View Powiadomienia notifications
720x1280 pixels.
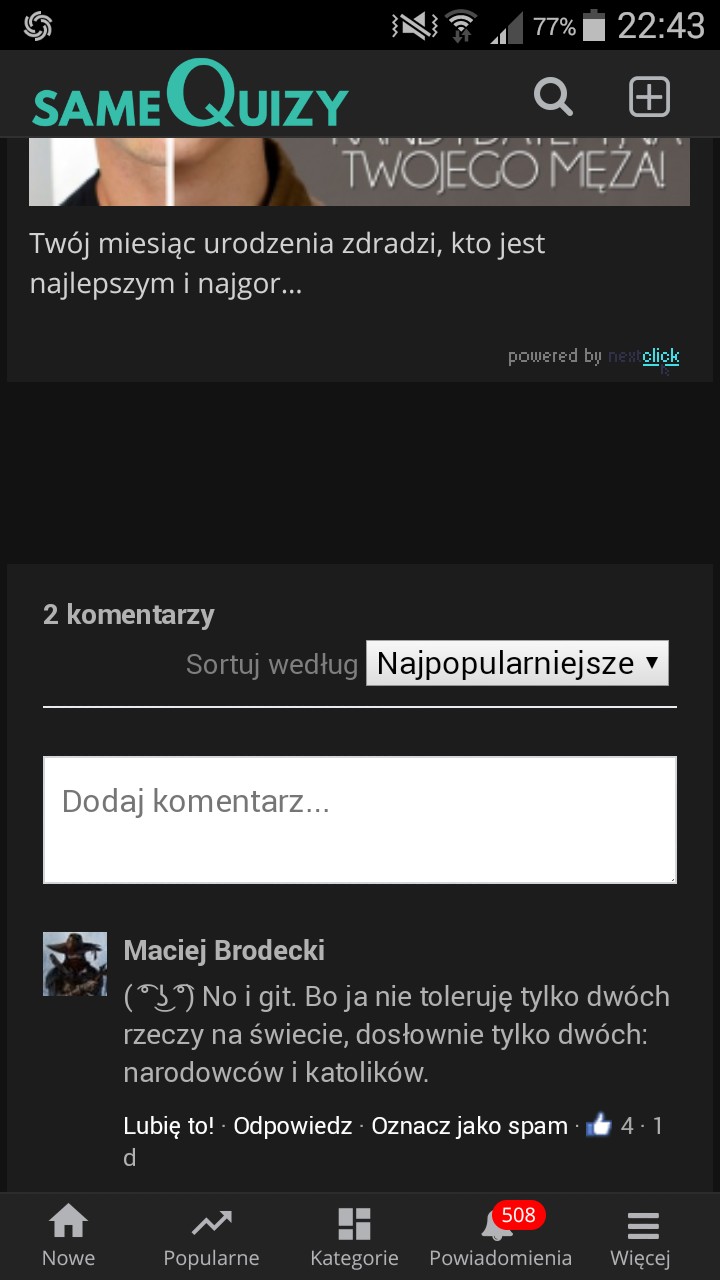[x=500, y=1237]
